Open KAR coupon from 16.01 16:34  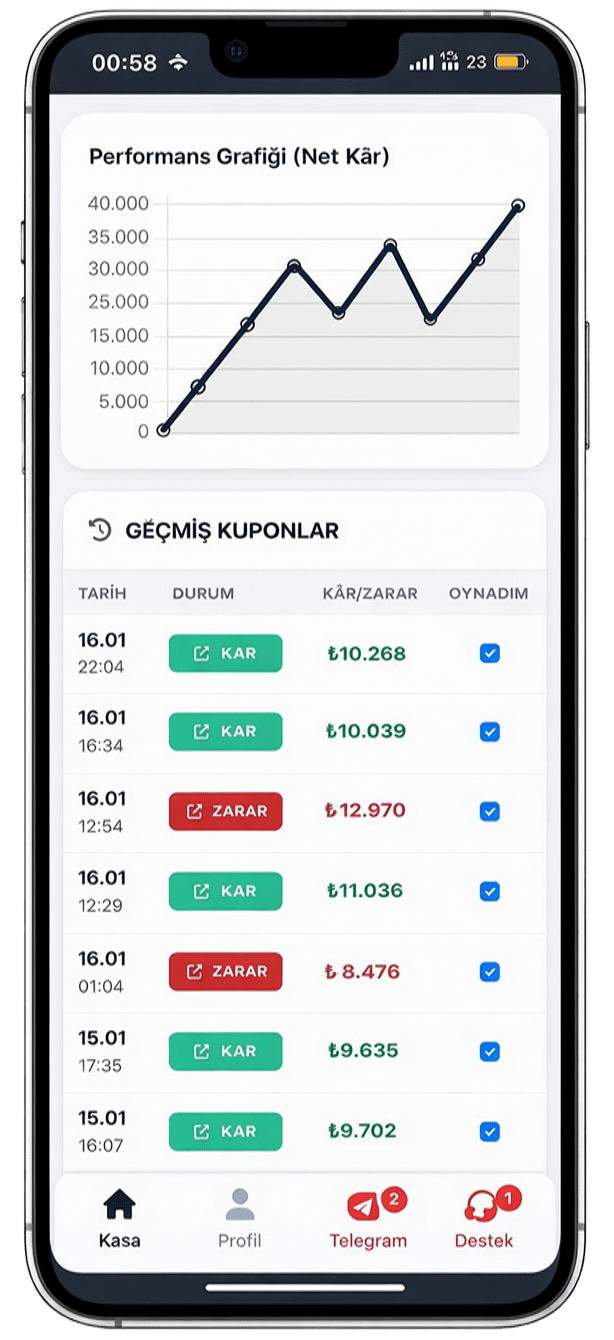(225, 731)
